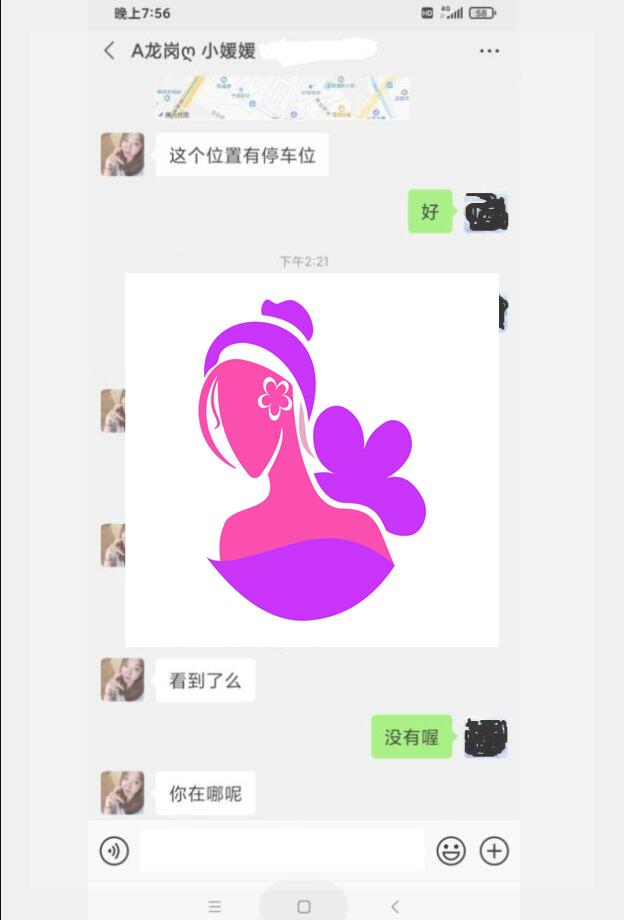624x920 pixels.
Task: Open the shared map location
Action: coord(282,98)
